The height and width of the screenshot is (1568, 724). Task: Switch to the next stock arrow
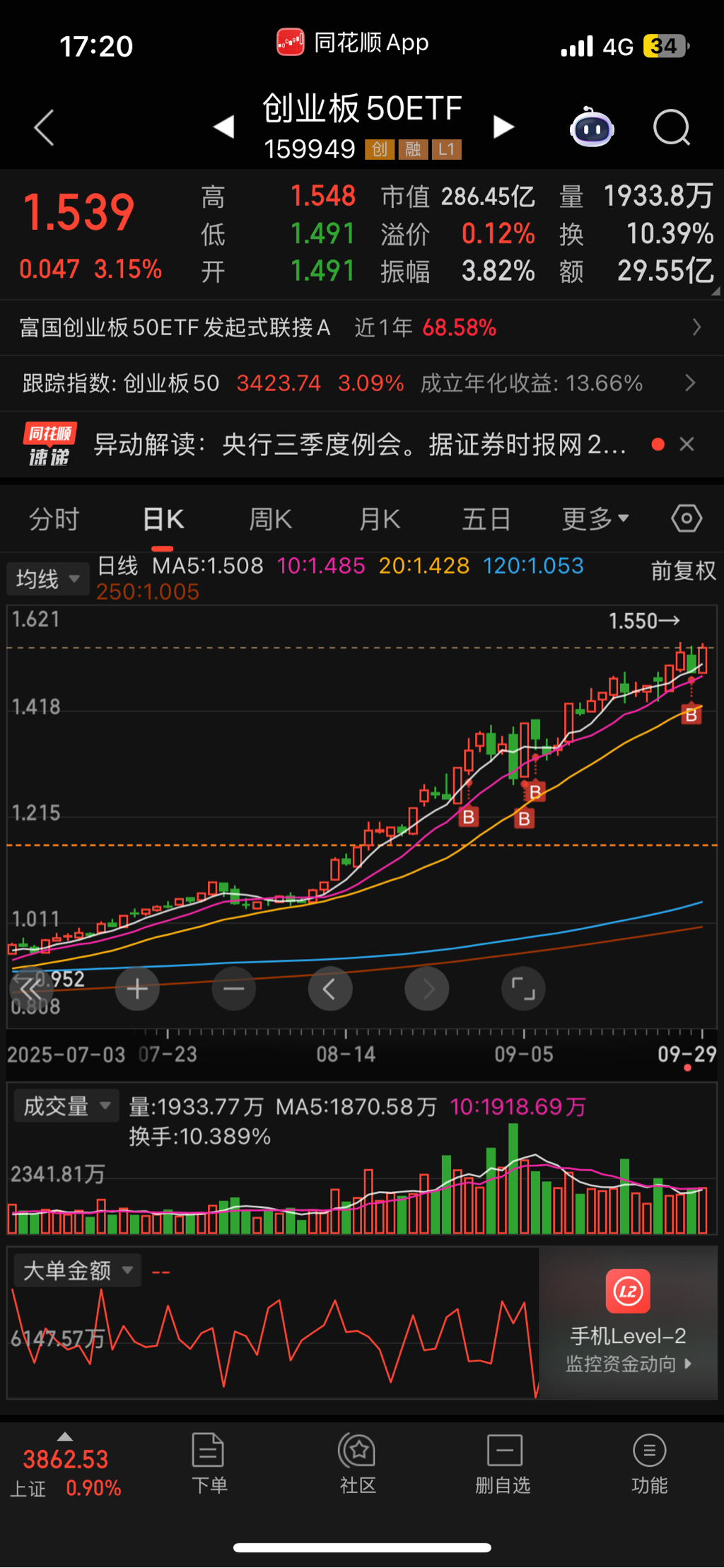tap(503, 127)
